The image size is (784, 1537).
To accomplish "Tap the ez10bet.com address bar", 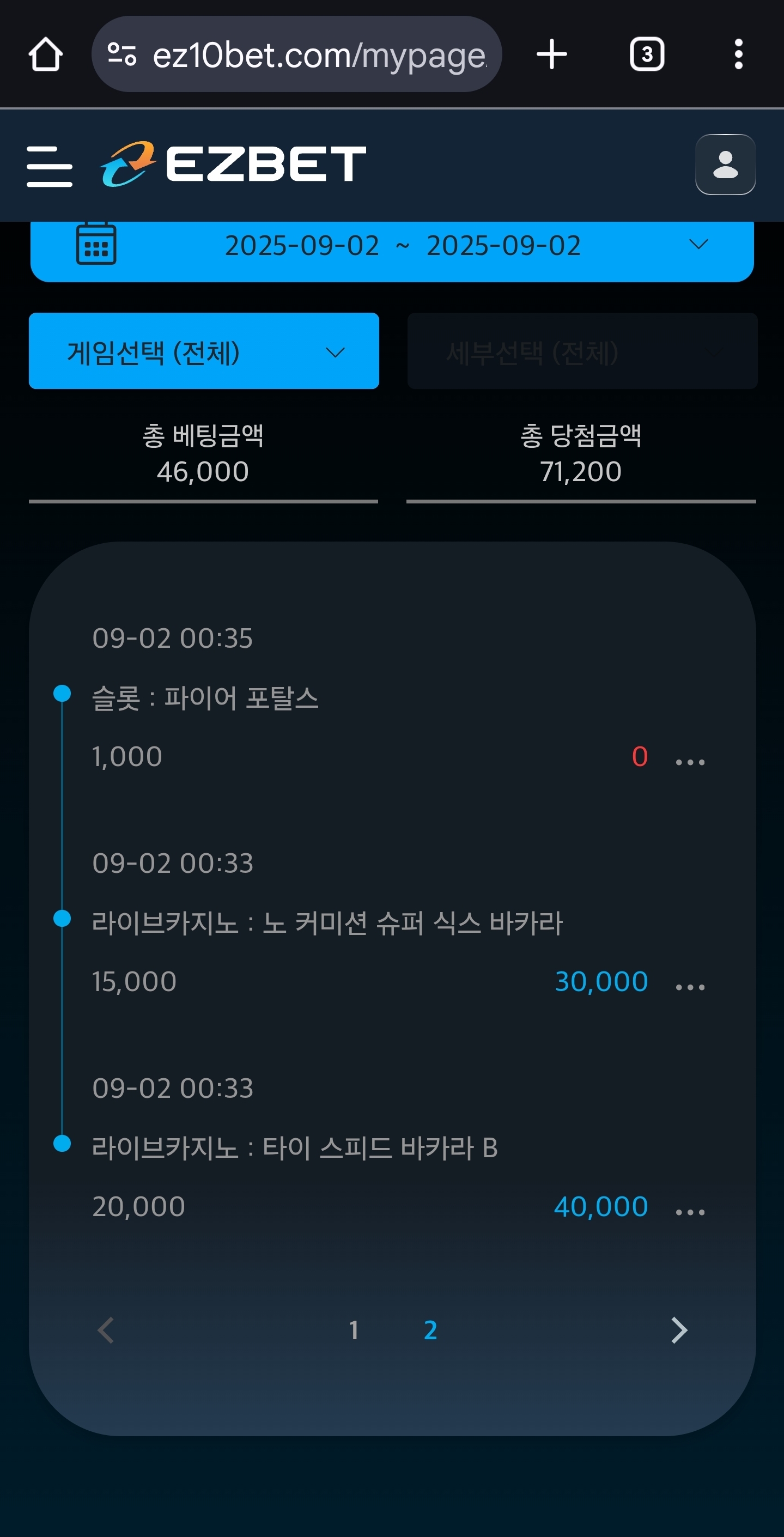I will 296,54.
